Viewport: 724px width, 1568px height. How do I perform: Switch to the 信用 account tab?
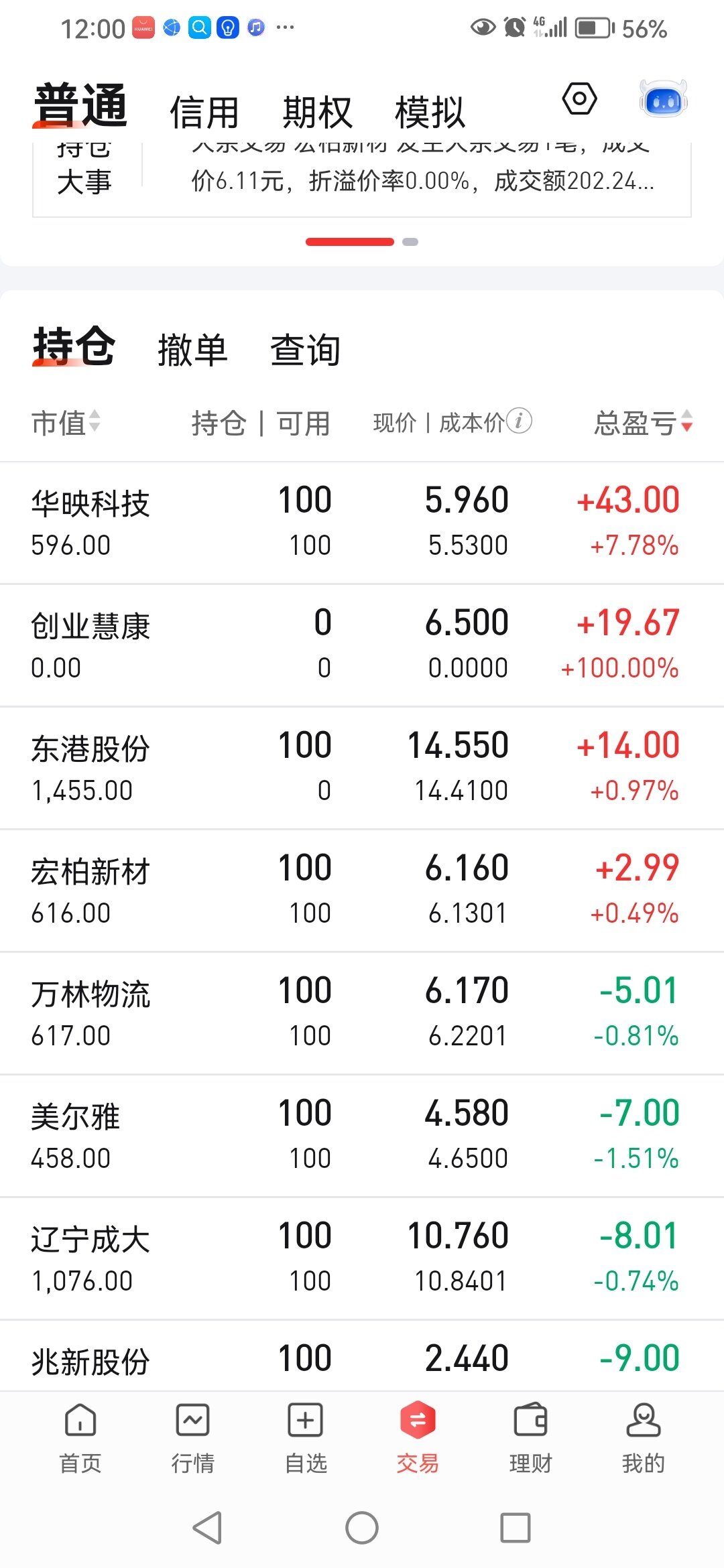(x=204, y=112)
